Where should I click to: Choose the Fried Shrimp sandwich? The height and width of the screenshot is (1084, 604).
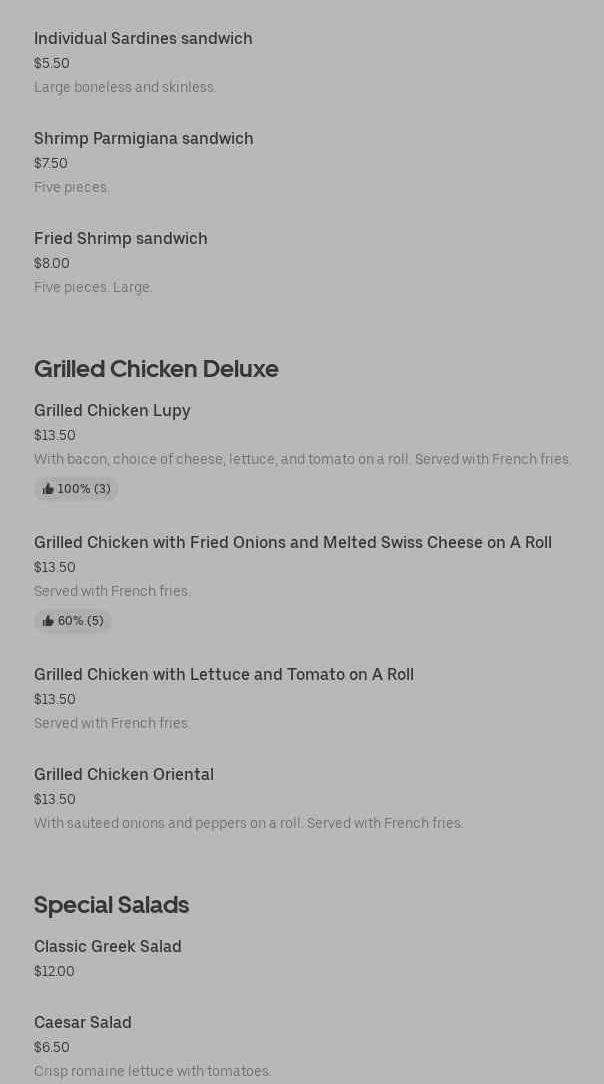[x=121, y=239]
